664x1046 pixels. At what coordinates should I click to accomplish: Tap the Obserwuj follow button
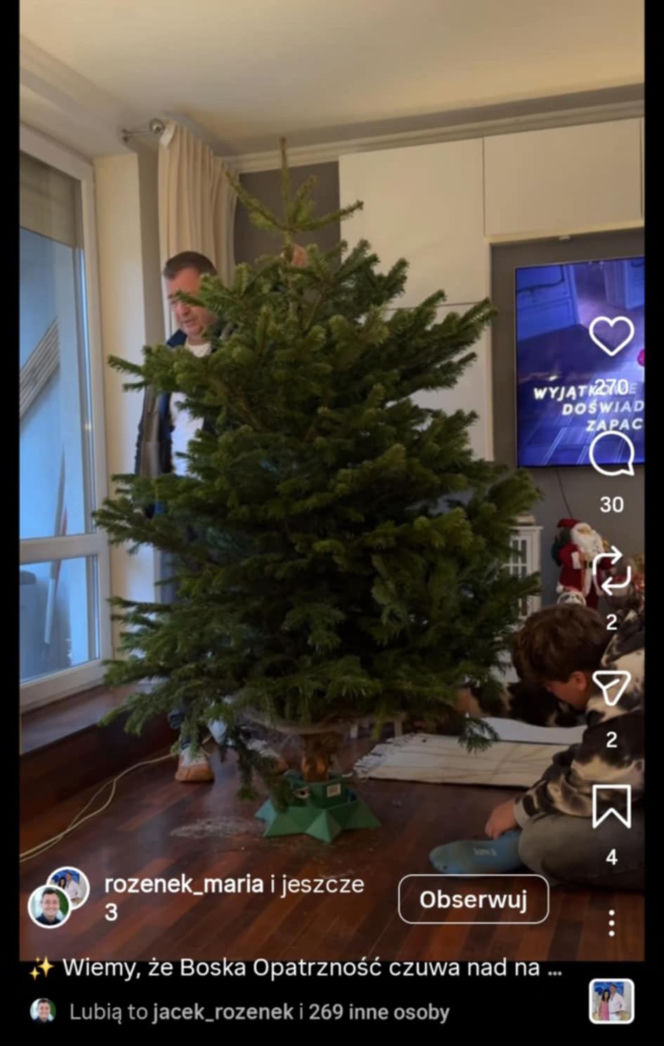[473, 899]
